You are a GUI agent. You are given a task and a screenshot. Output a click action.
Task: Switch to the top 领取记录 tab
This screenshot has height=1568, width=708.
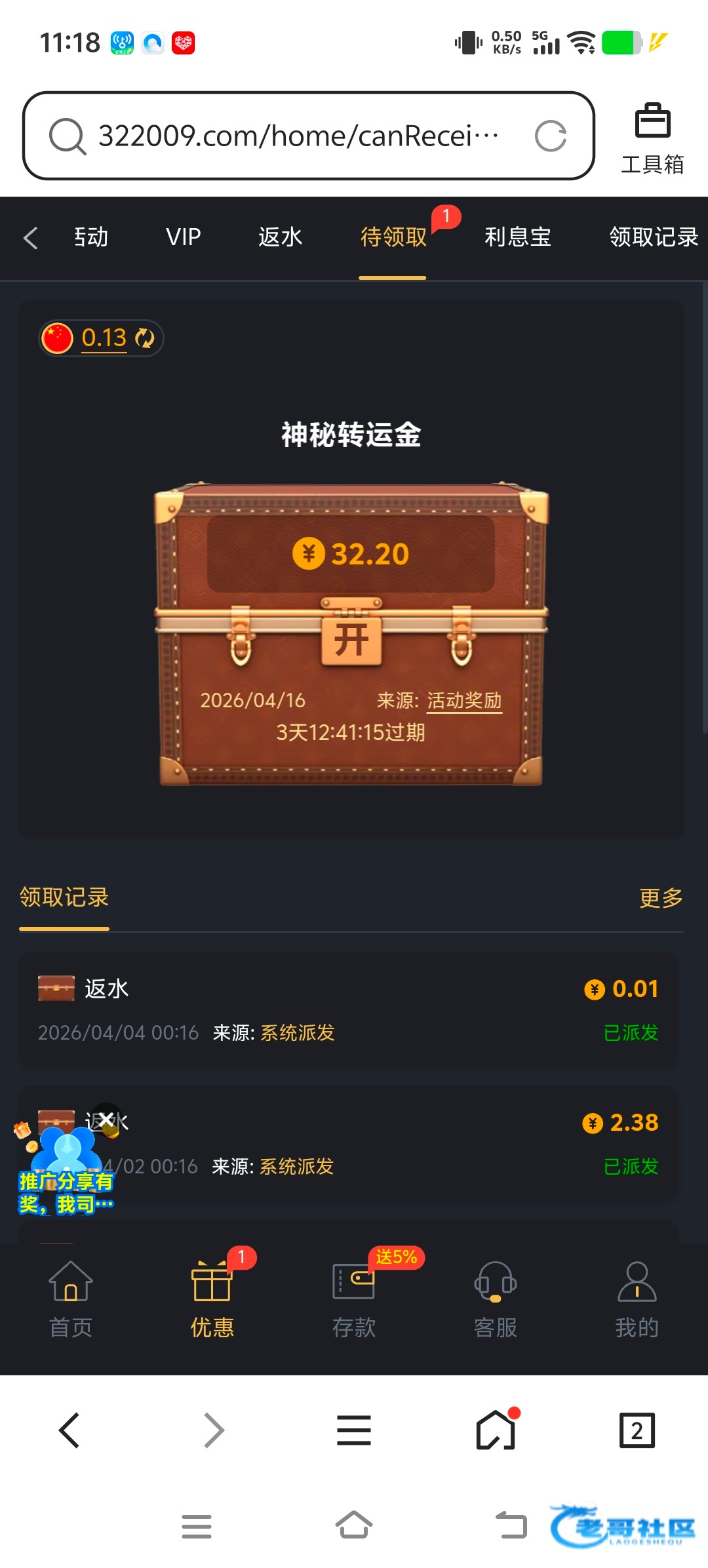pos(653,237)
